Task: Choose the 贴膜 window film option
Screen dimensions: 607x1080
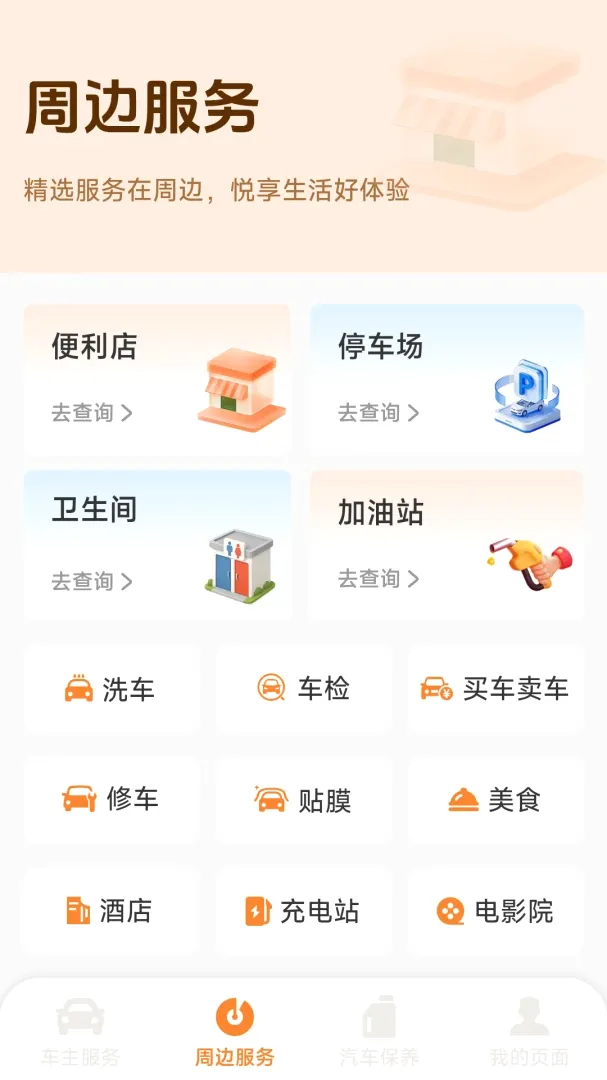Action: coord(304,800)
